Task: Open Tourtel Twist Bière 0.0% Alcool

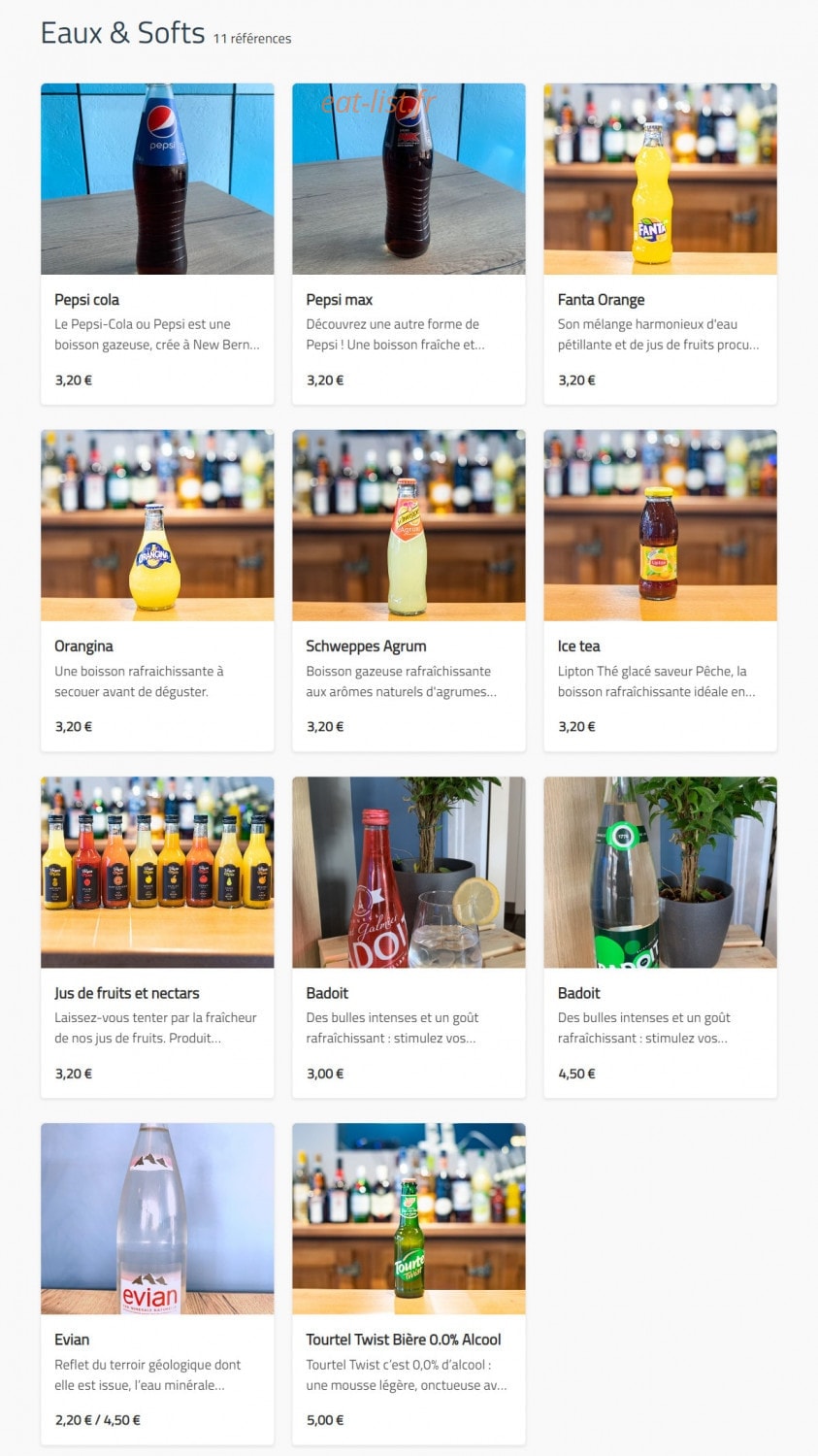Action: (x=409, y=1284)
